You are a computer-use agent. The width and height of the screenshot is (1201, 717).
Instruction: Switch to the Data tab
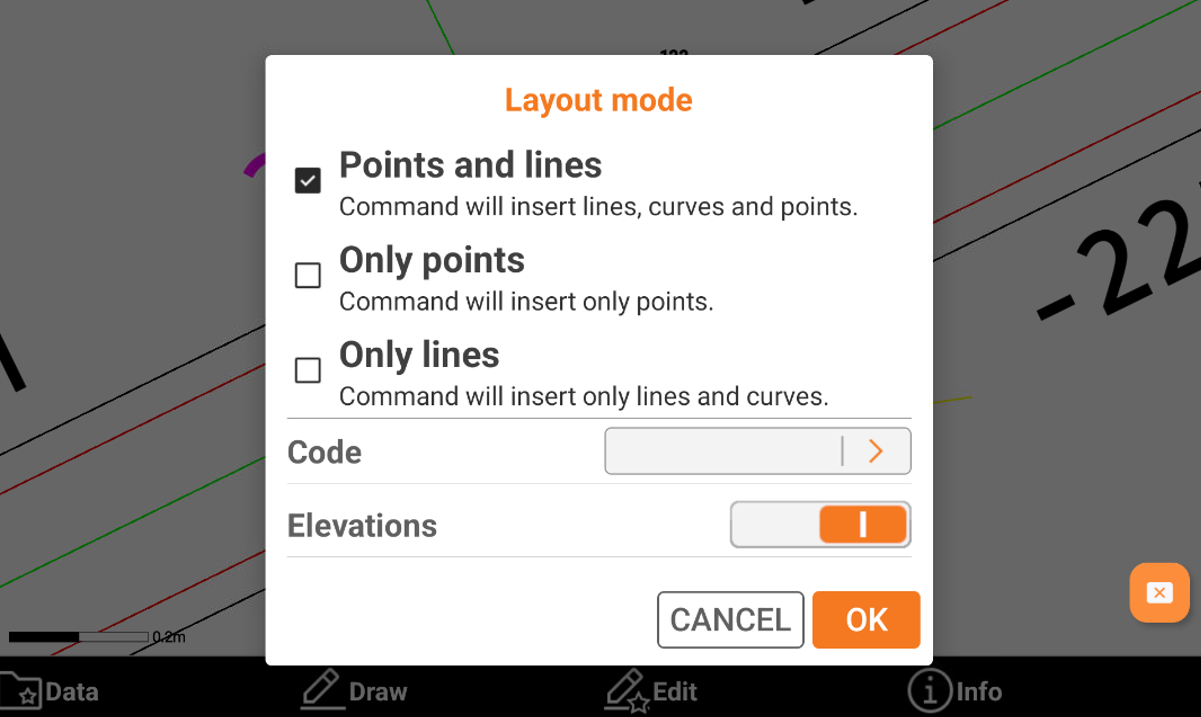(50, 691)
